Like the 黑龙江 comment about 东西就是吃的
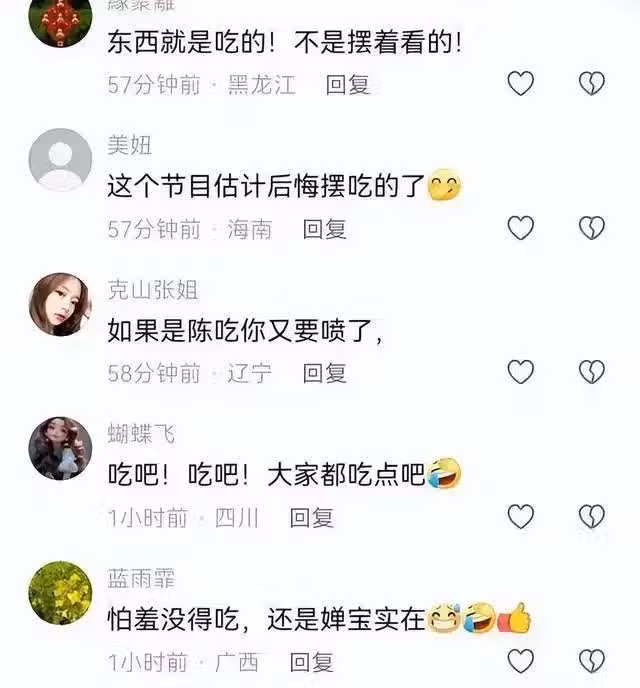The image size is (640, 688). (521, 84)
